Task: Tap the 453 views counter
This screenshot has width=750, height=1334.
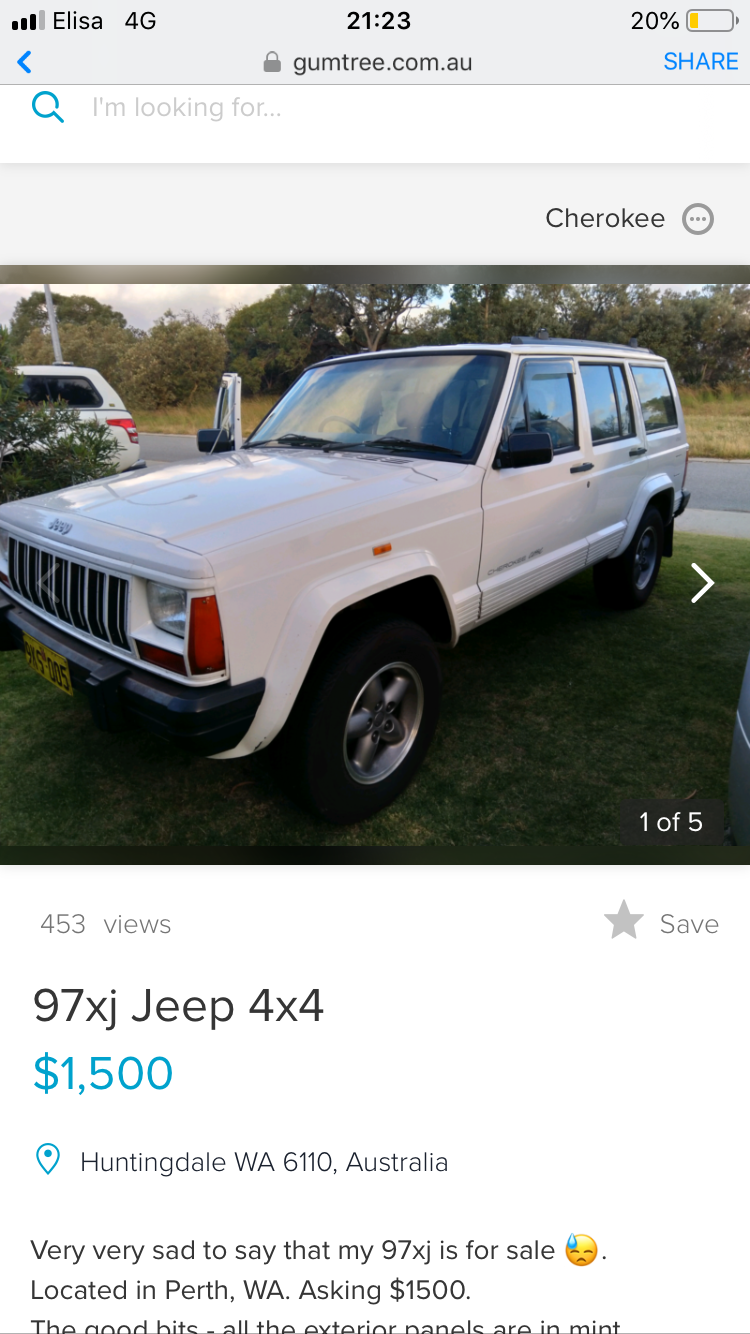Action: (104, 924)
